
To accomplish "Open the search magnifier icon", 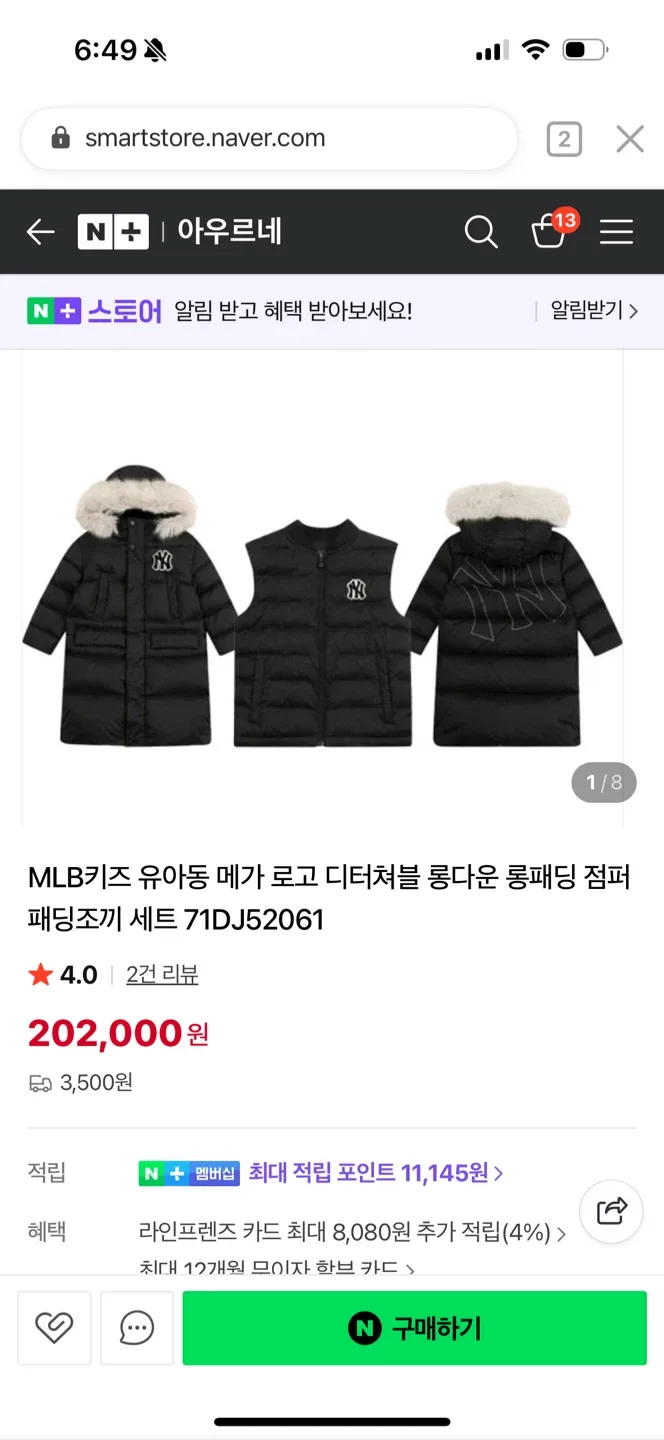I will click(481, 232).
